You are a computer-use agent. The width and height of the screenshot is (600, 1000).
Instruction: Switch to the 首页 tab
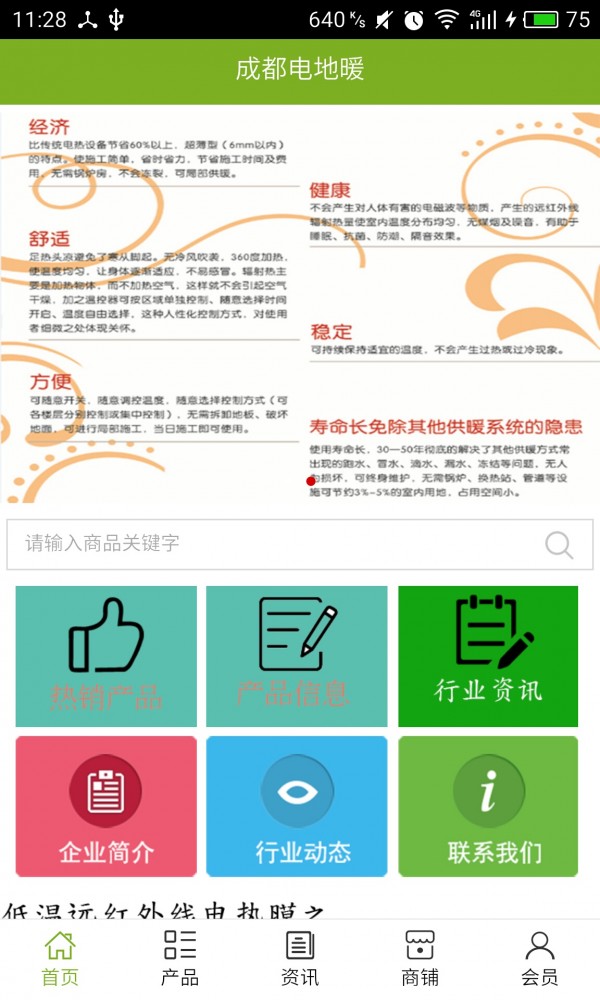60,958
